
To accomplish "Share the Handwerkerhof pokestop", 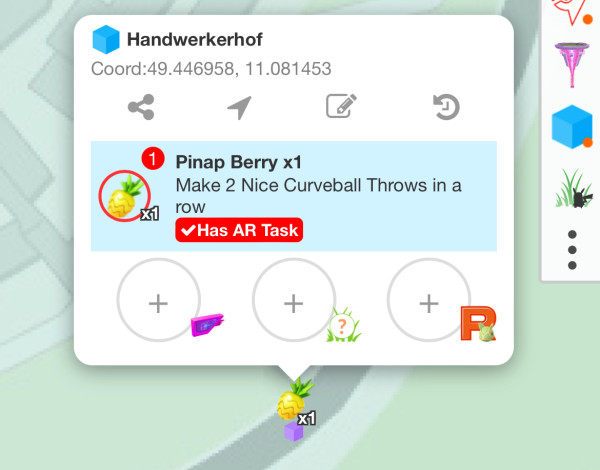I will pos(141,107).
